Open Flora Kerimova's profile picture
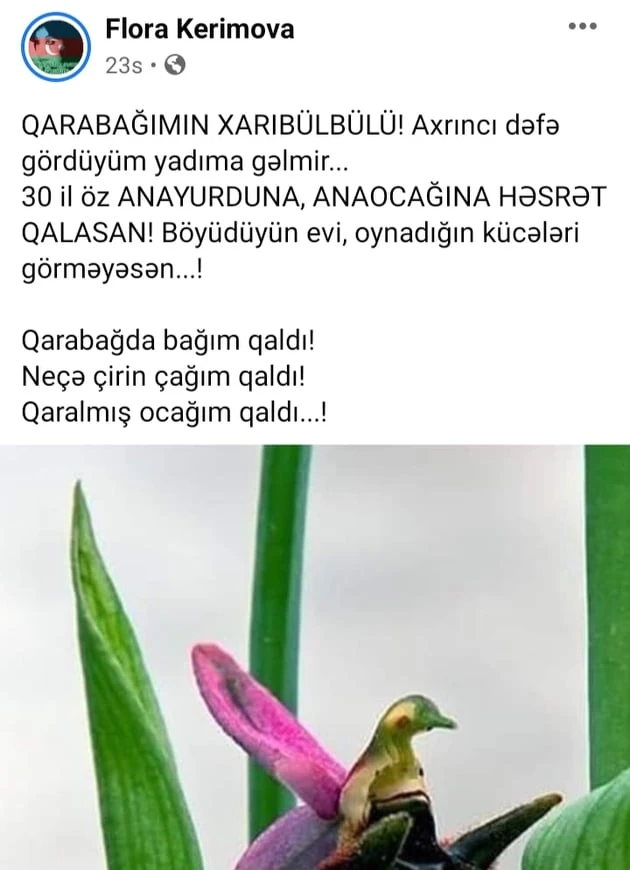 coord(56,46)
